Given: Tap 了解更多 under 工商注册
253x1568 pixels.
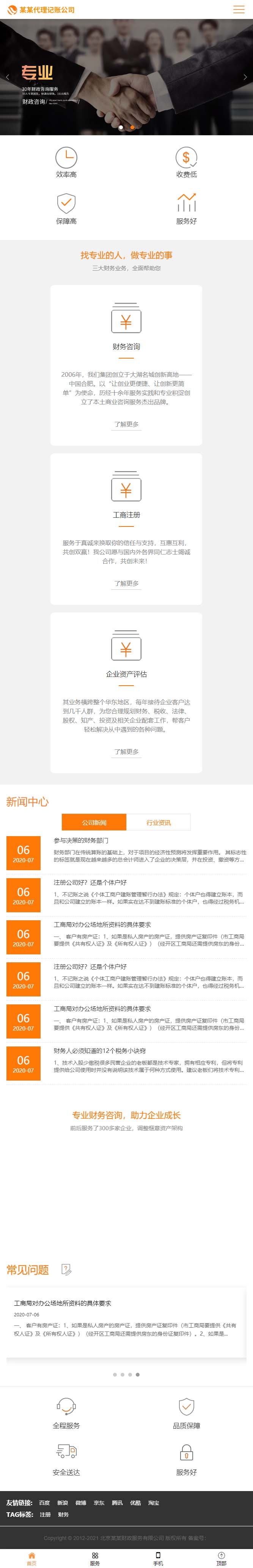Looking at the screenshot, I should tap(126, 583).
